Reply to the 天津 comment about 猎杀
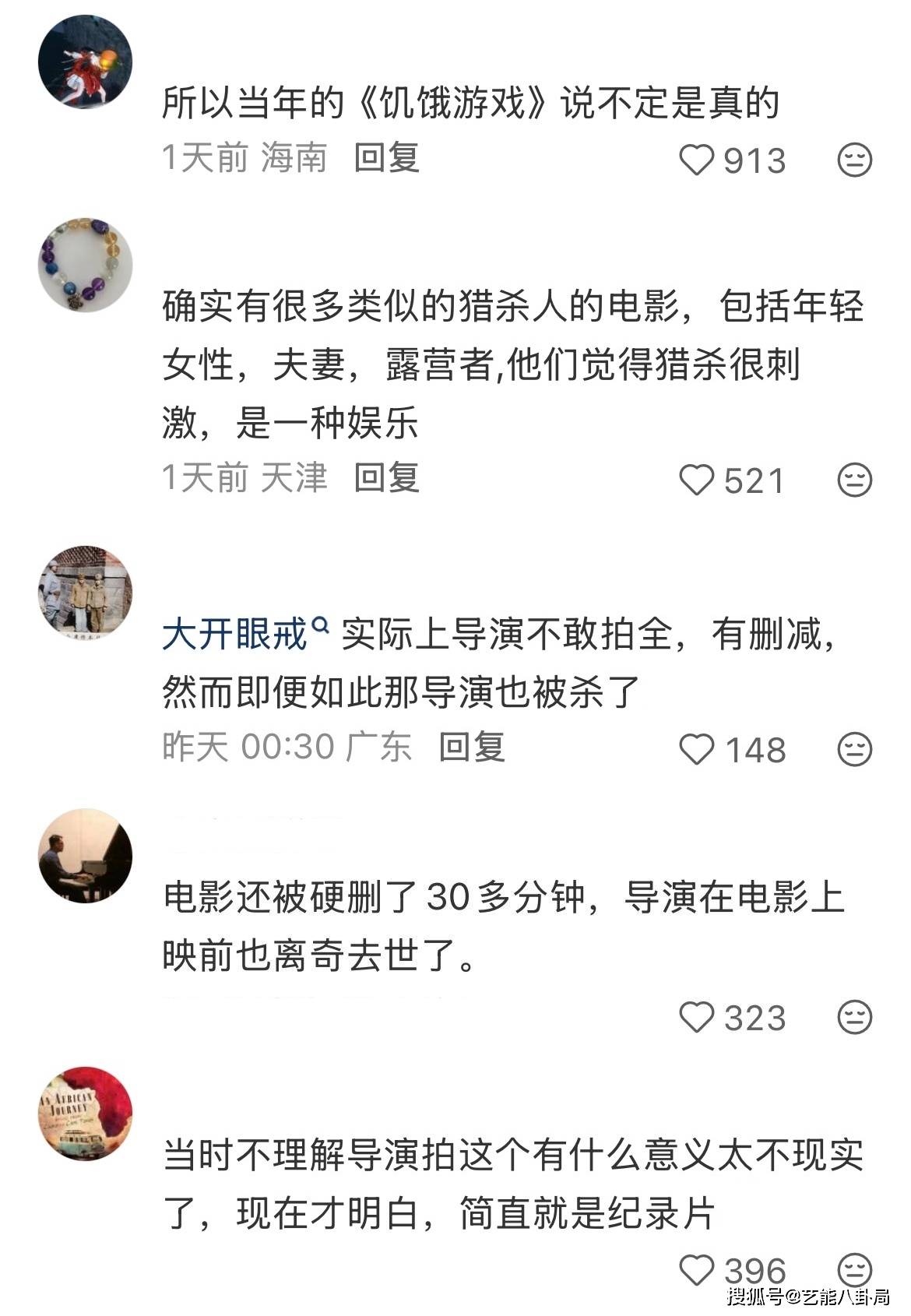Viewport: 911px width, 1316px height. pyautogui.click(x=387, y=477)
